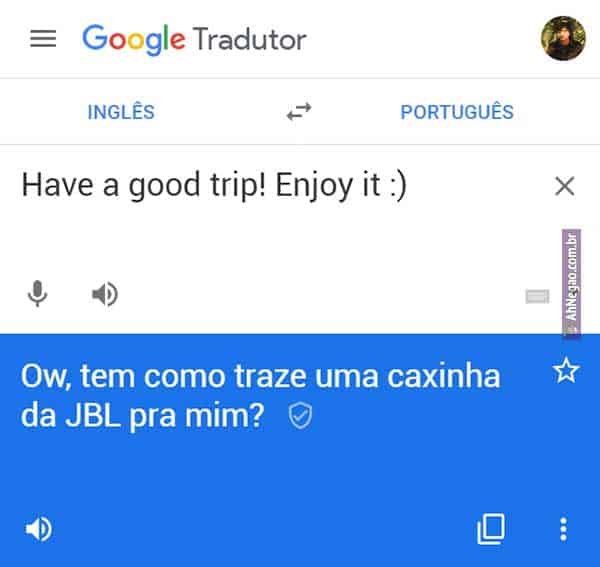Open more options for the translation
The width and height of the screenshot is (600, 567).
[x=564, y=529]
